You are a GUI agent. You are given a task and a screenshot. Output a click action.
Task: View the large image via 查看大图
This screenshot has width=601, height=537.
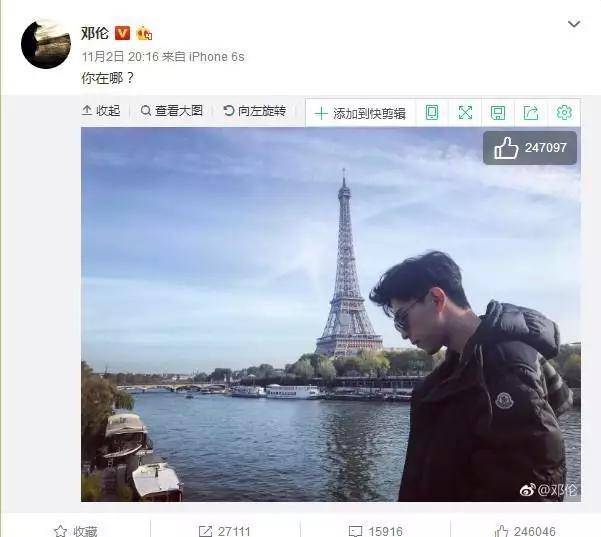point(172,111)
